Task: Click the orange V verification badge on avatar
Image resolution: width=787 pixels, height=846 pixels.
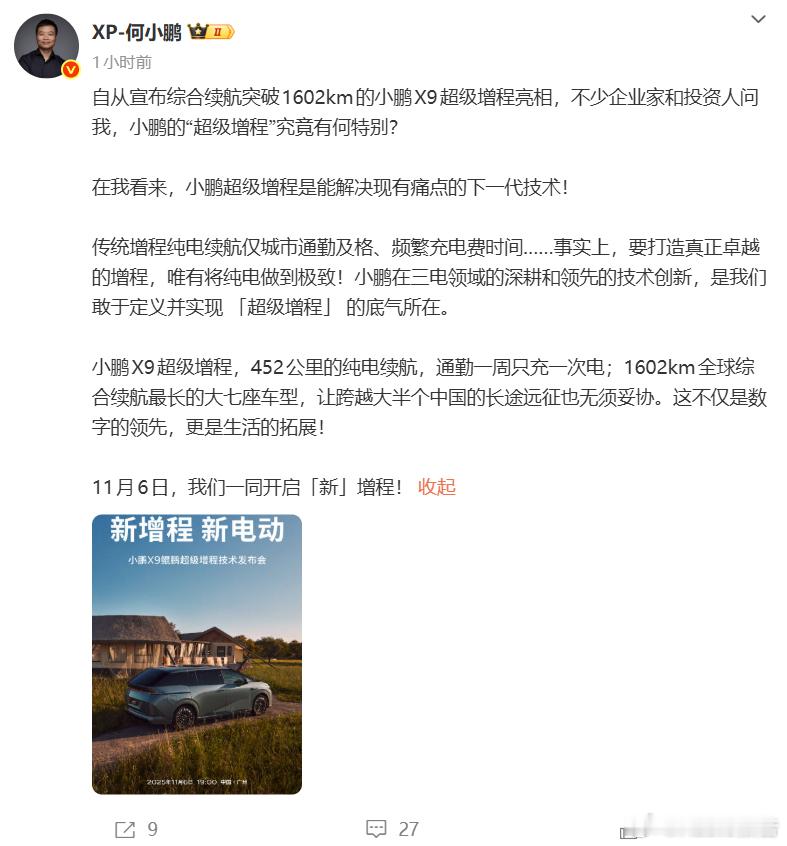Action: (68, 70)
